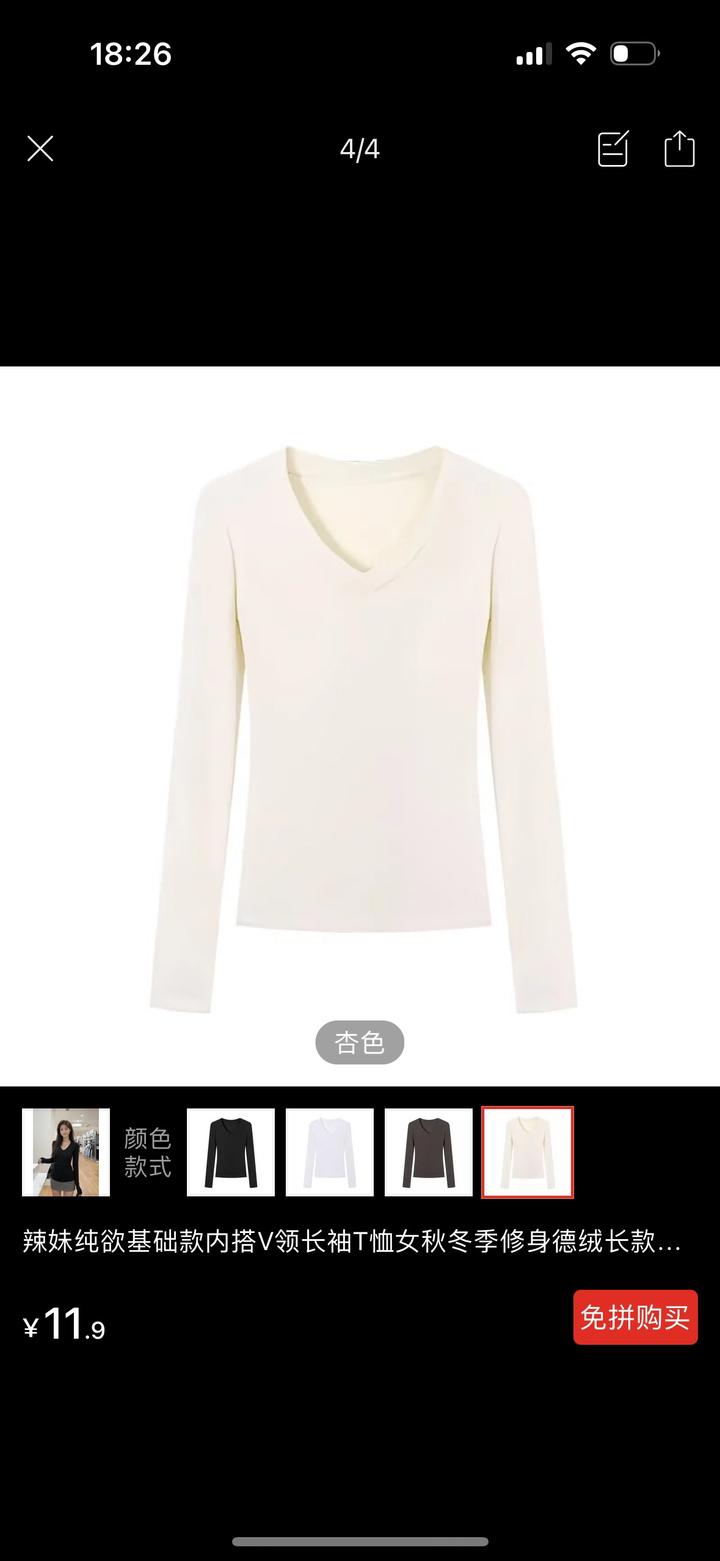
Task: Select the white shirt color option
Action: [x=329, y=1152]
